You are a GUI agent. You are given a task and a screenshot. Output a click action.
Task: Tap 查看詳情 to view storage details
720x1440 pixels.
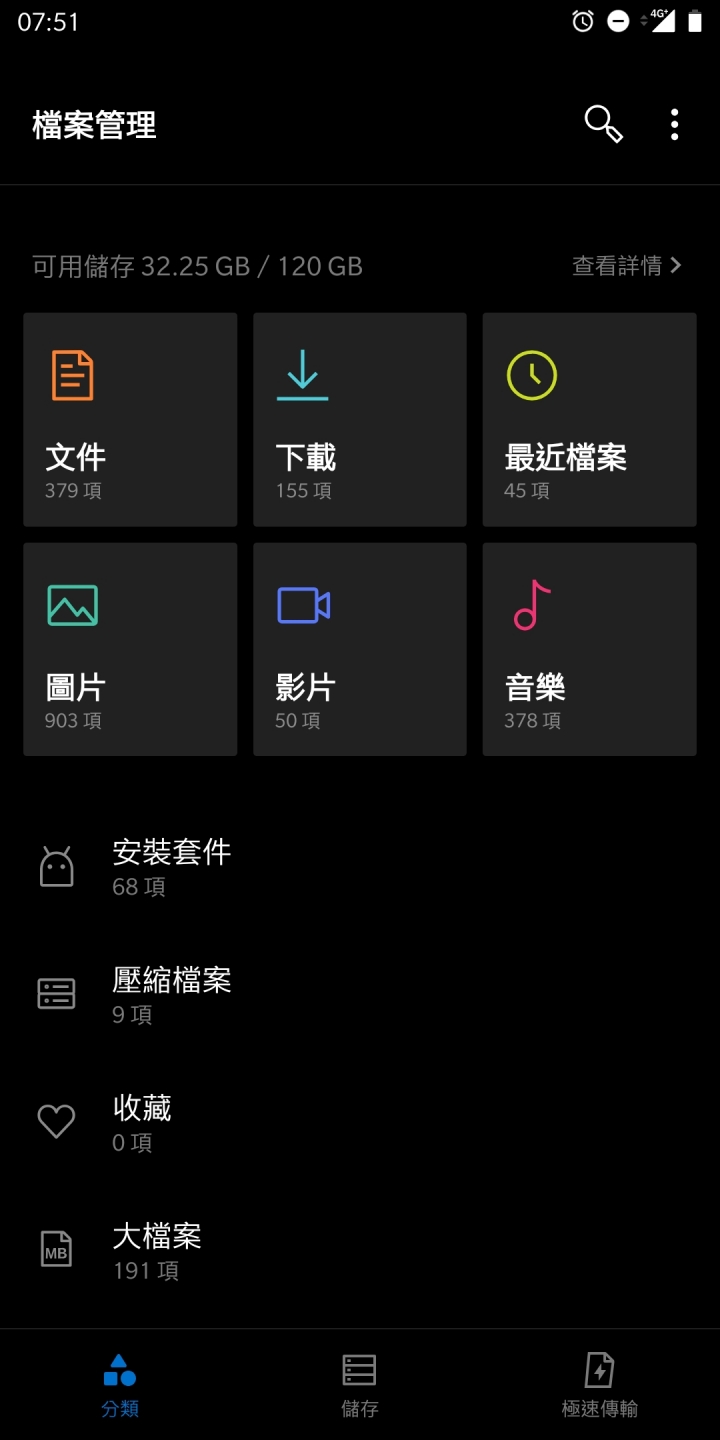(627, 265)
